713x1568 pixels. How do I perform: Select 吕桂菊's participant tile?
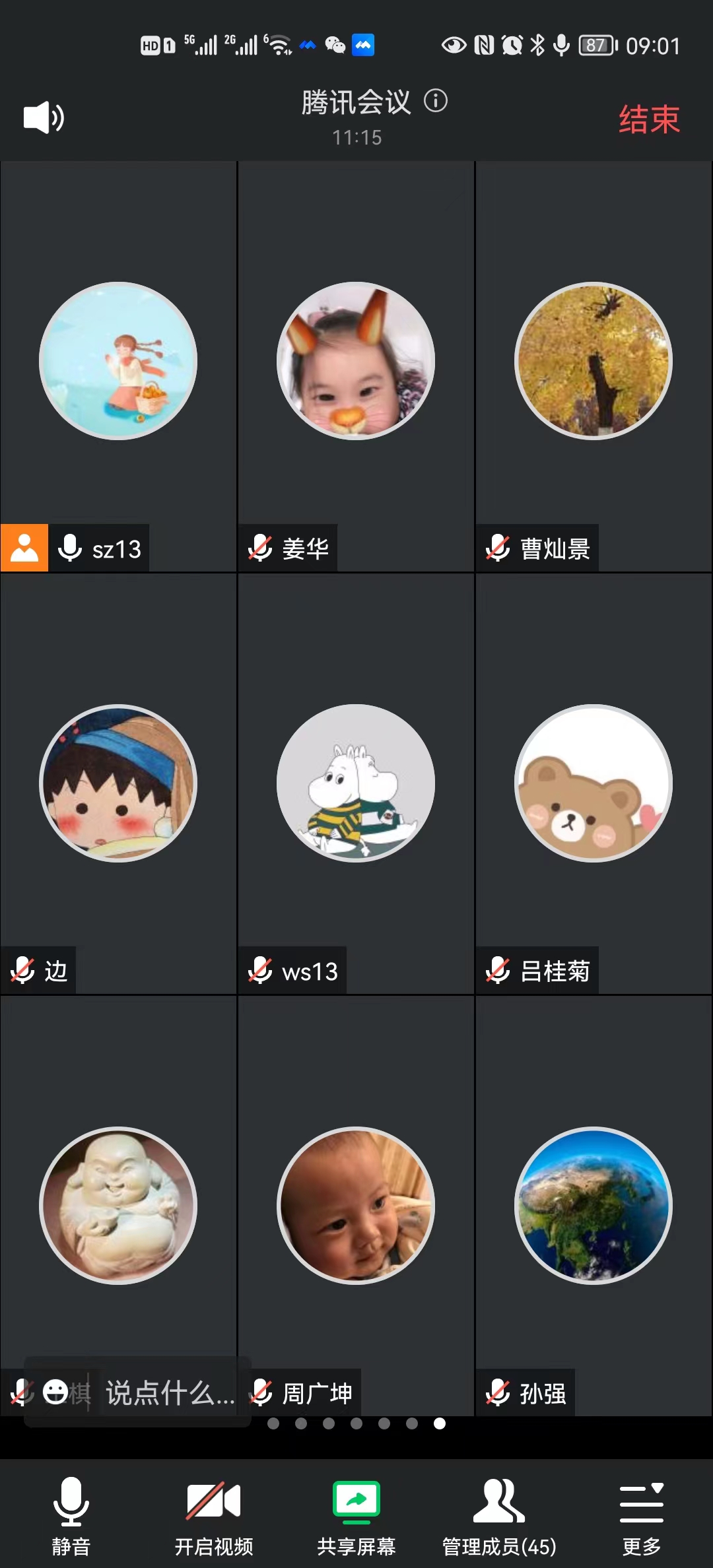(x=594, y=783)
